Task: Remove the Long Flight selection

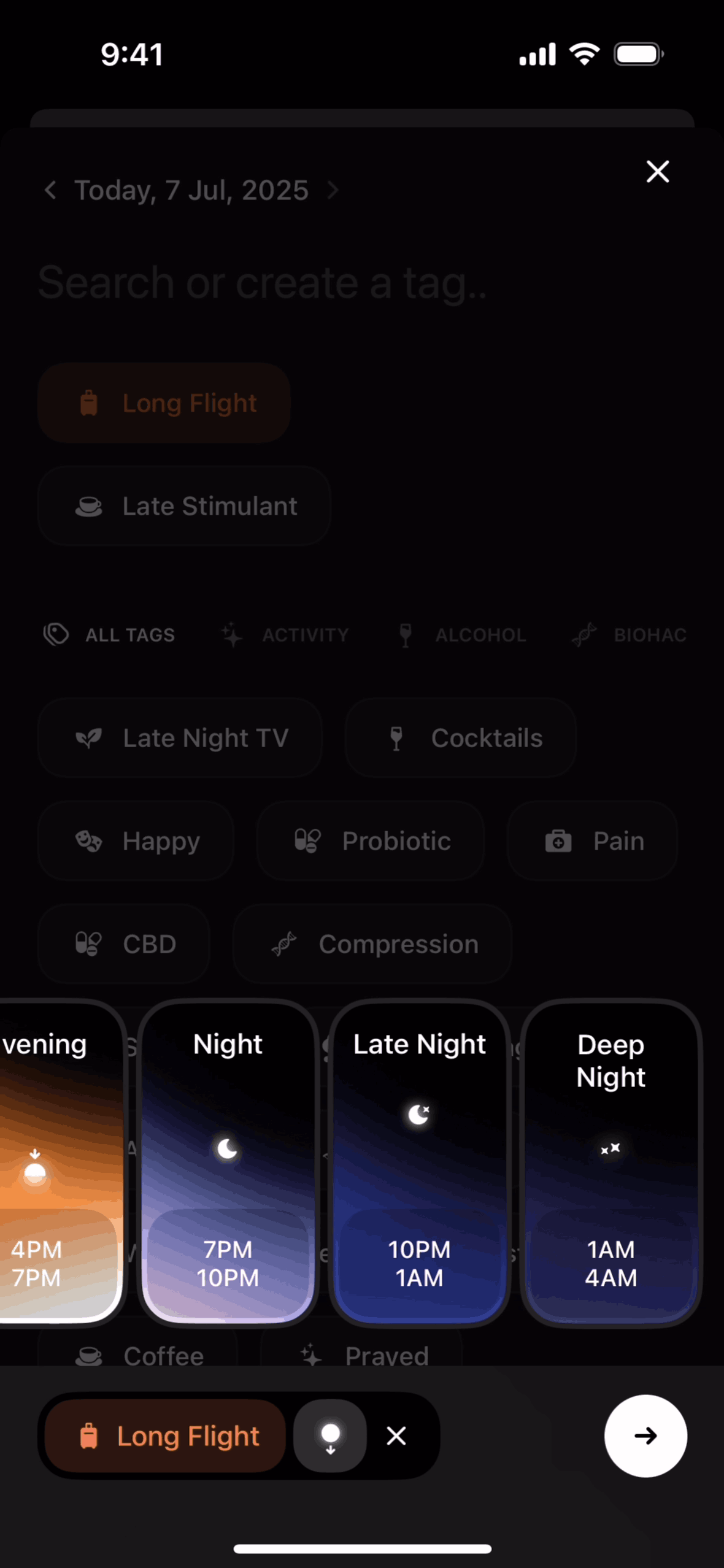Action: (x=396, y=1435)
